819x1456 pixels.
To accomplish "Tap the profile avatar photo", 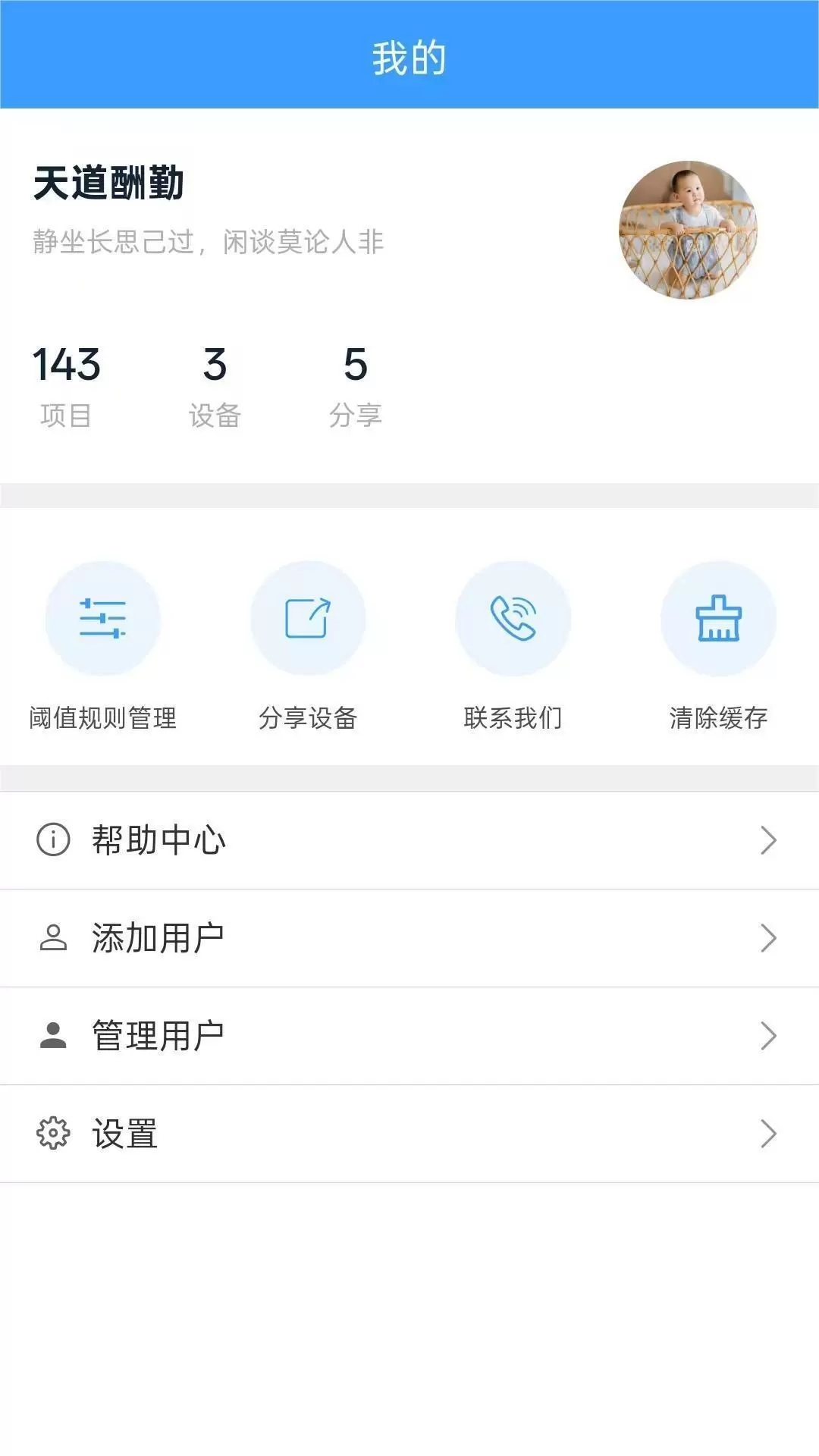I will pos(688,230).
